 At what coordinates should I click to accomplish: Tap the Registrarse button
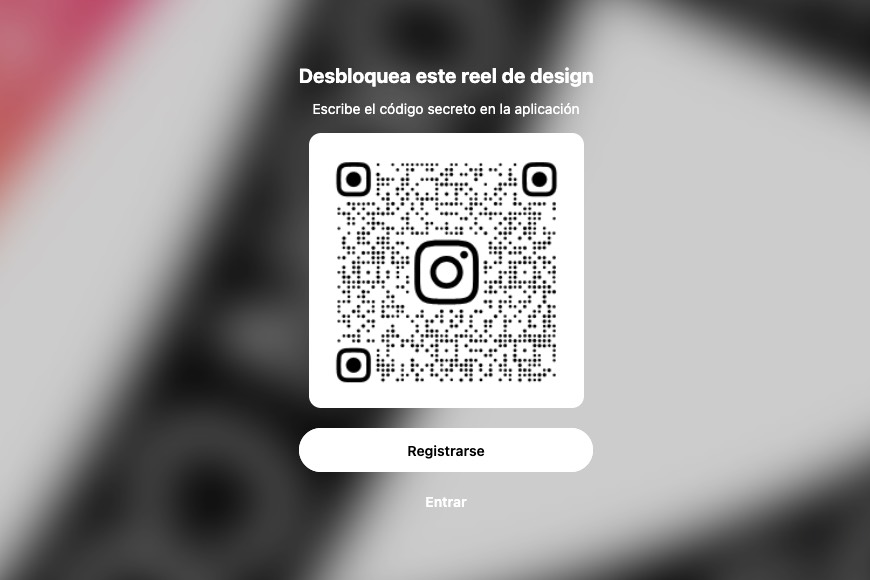(x=445, y=451)
